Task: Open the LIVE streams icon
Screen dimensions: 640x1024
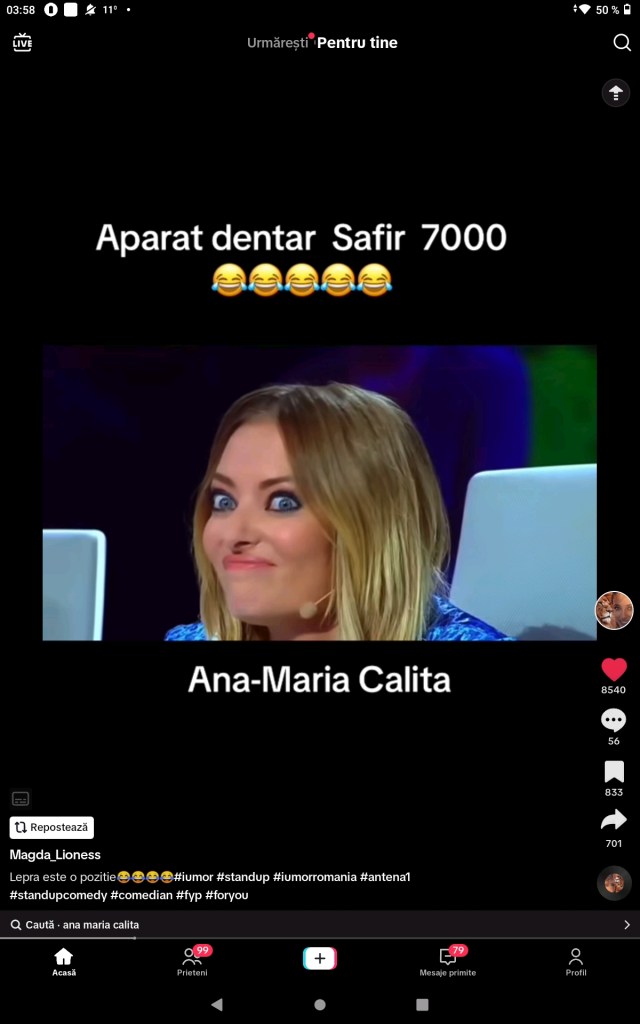Action: coord(22,42)
